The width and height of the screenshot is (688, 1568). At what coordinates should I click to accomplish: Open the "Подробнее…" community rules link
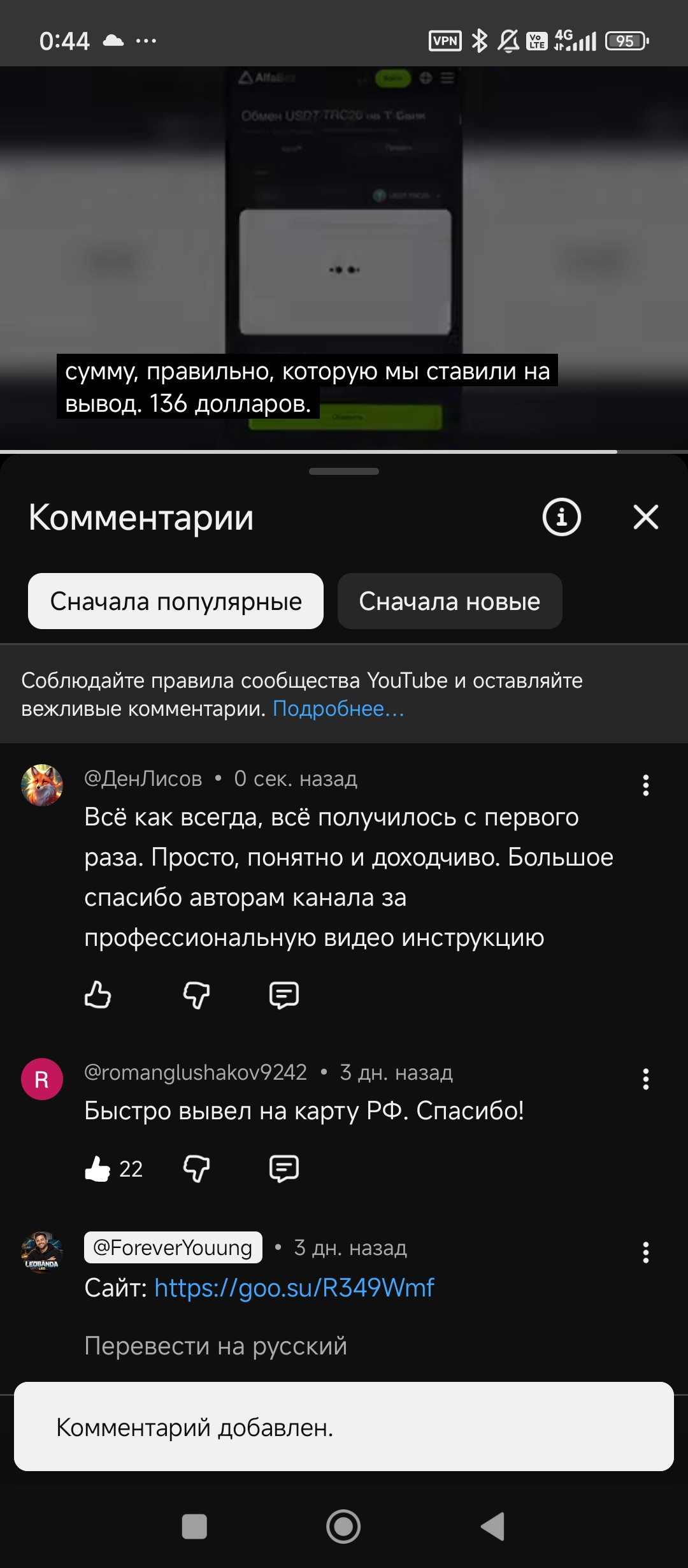point(338,709)
